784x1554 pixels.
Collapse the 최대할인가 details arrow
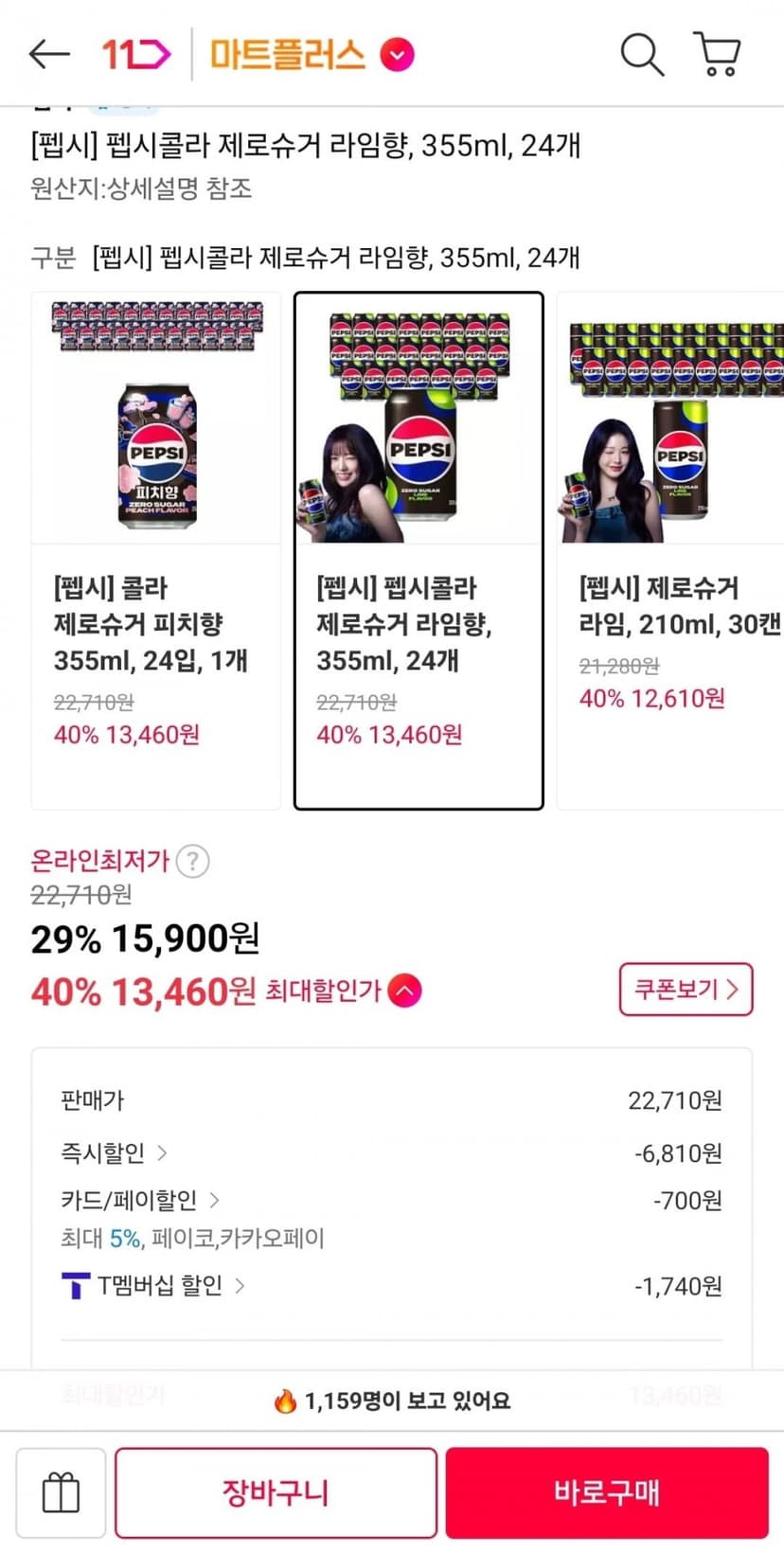(404, 991)
